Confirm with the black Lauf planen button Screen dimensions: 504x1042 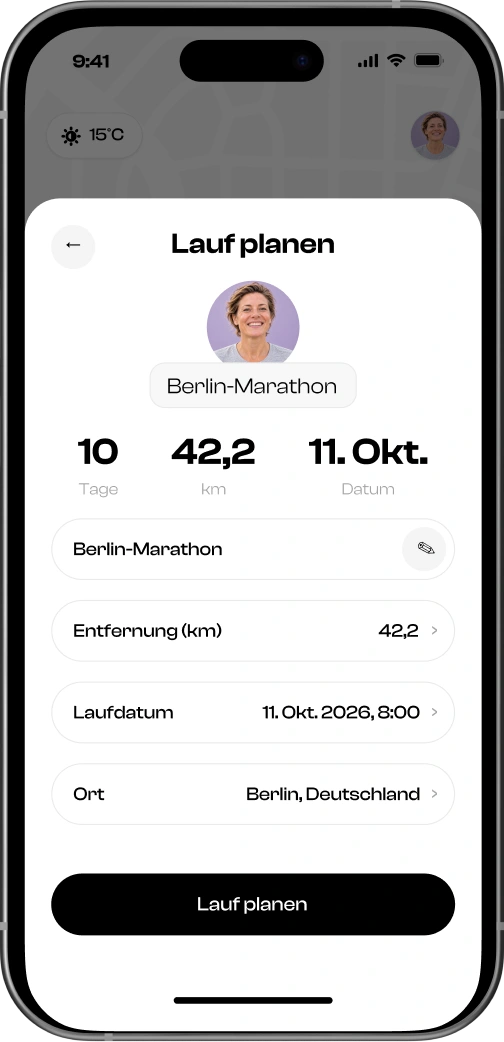coord(253,904)
